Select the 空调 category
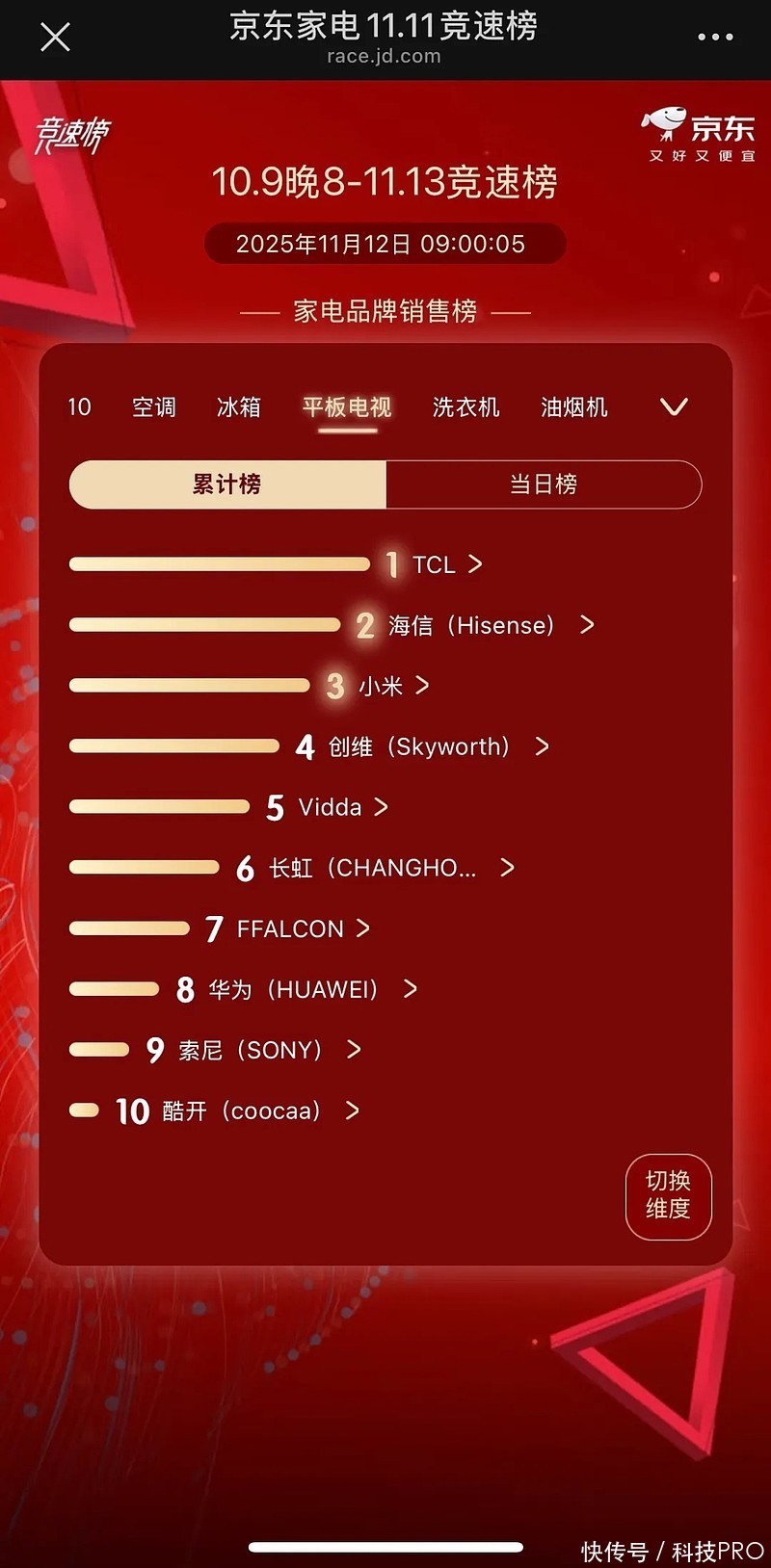 click(154, 407)
